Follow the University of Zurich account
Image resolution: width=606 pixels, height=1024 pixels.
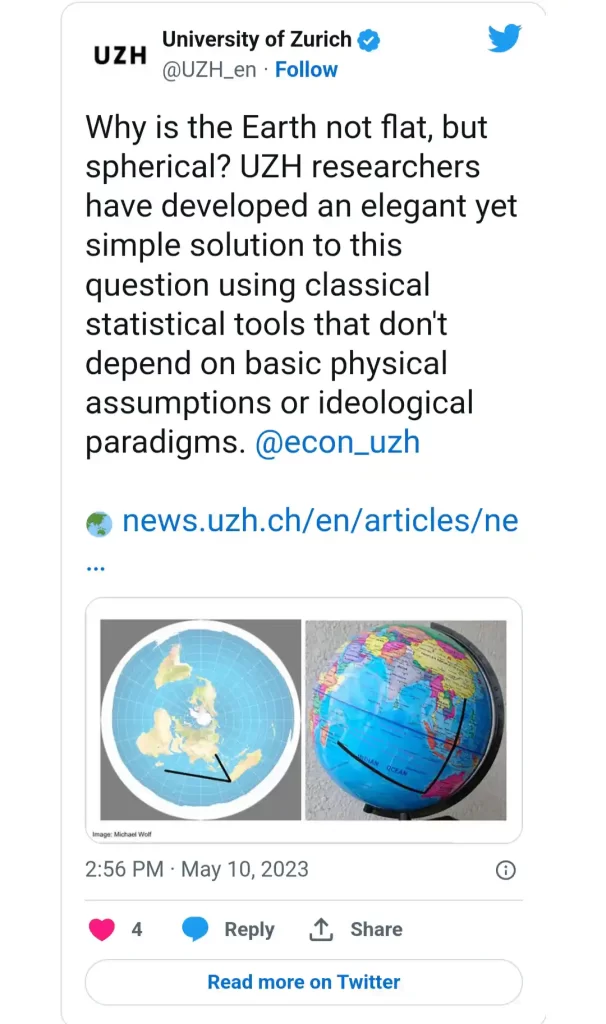(x=306, y=69)
